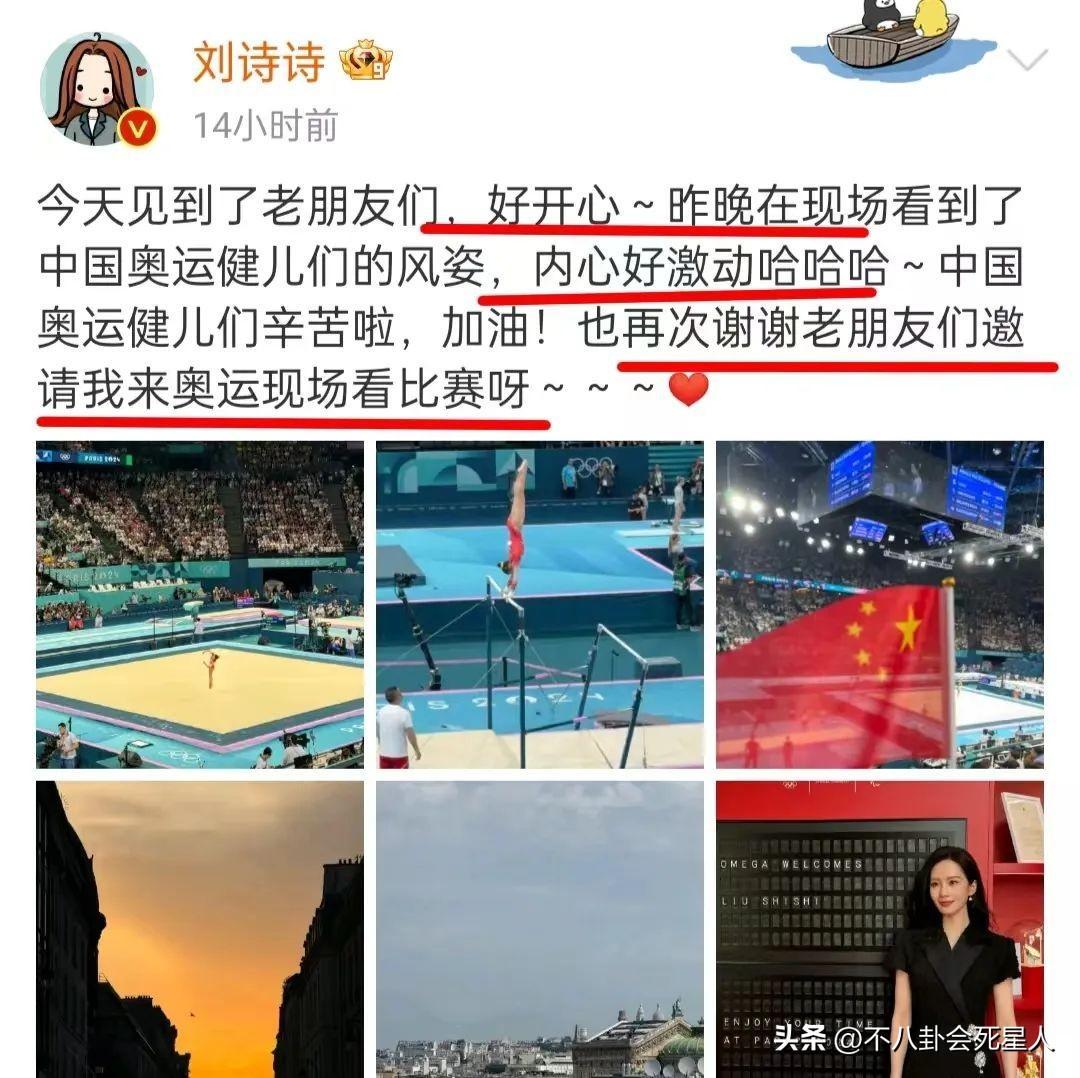This screenshot has width=1080, height=1078.
Task: View the orange sunset street photo
Action: pos(200,928)
